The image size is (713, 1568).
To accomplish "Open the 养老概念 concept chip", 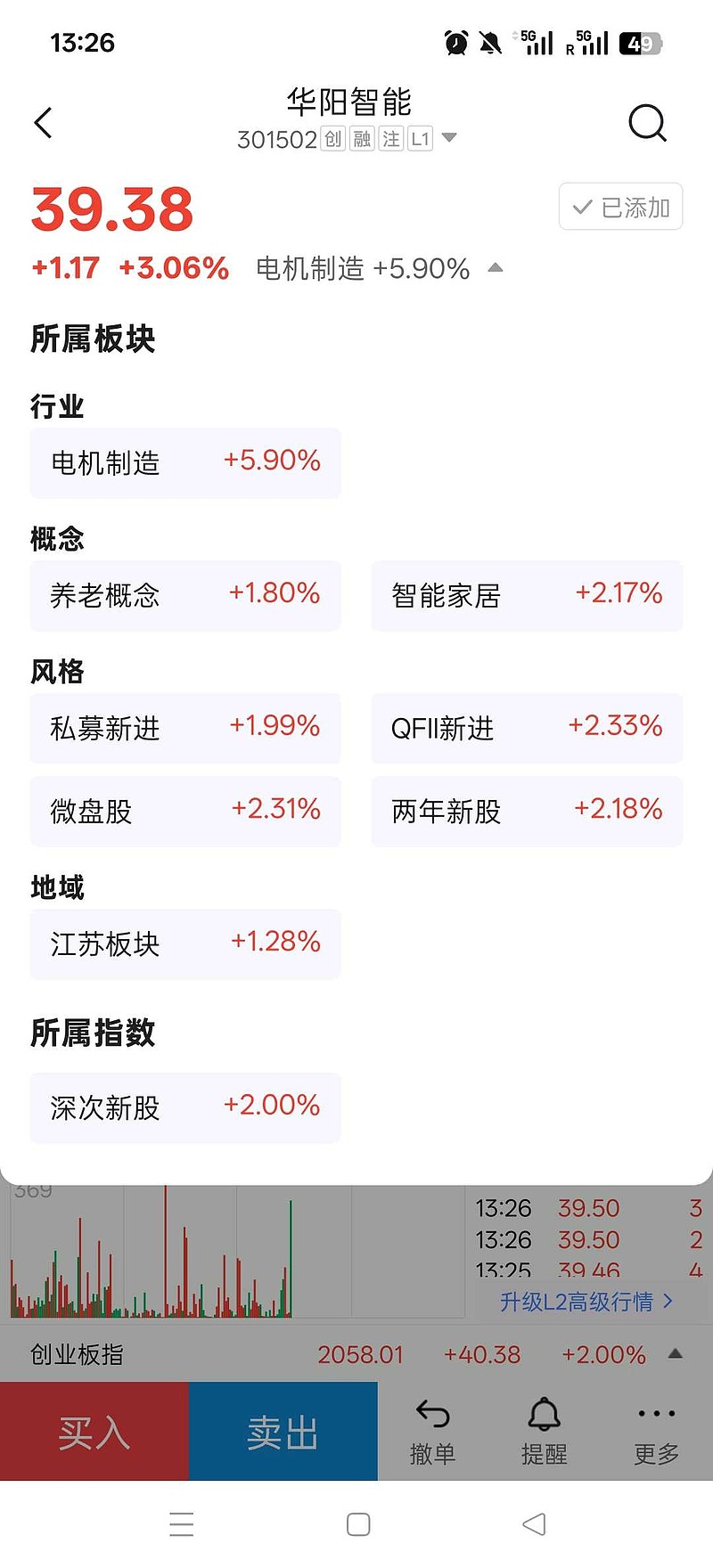I will [185, 595].
